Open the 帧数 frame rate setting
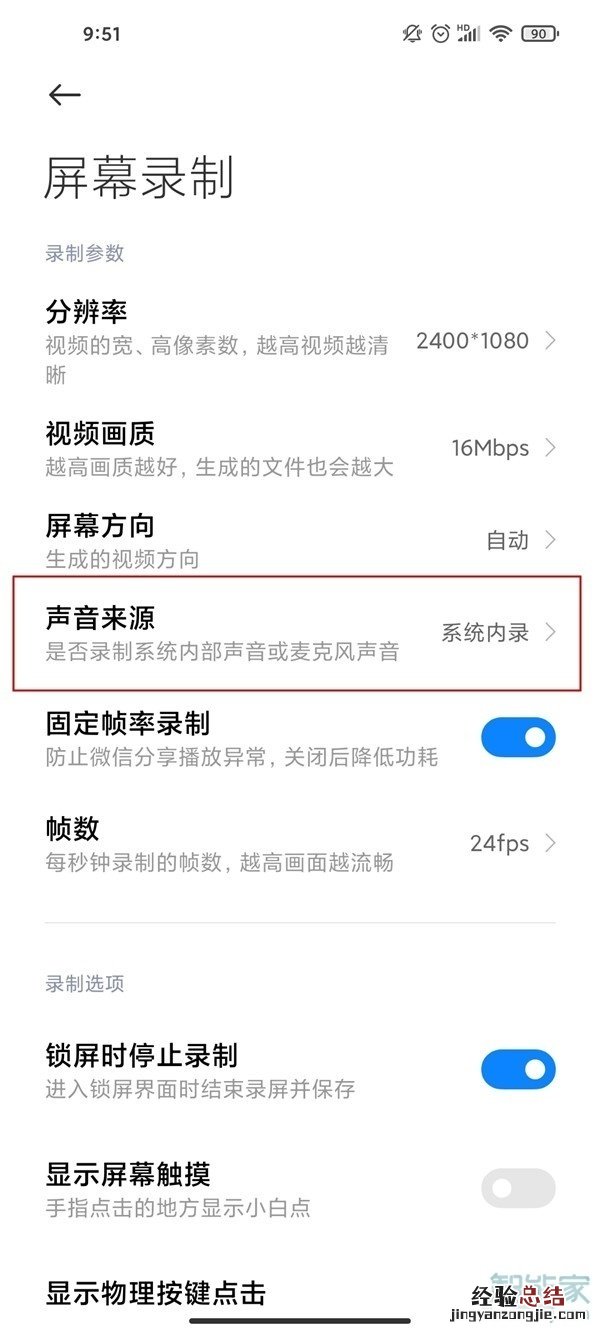Image resolution: width=600 pixels, height=1333 pixels. [300, 844]
